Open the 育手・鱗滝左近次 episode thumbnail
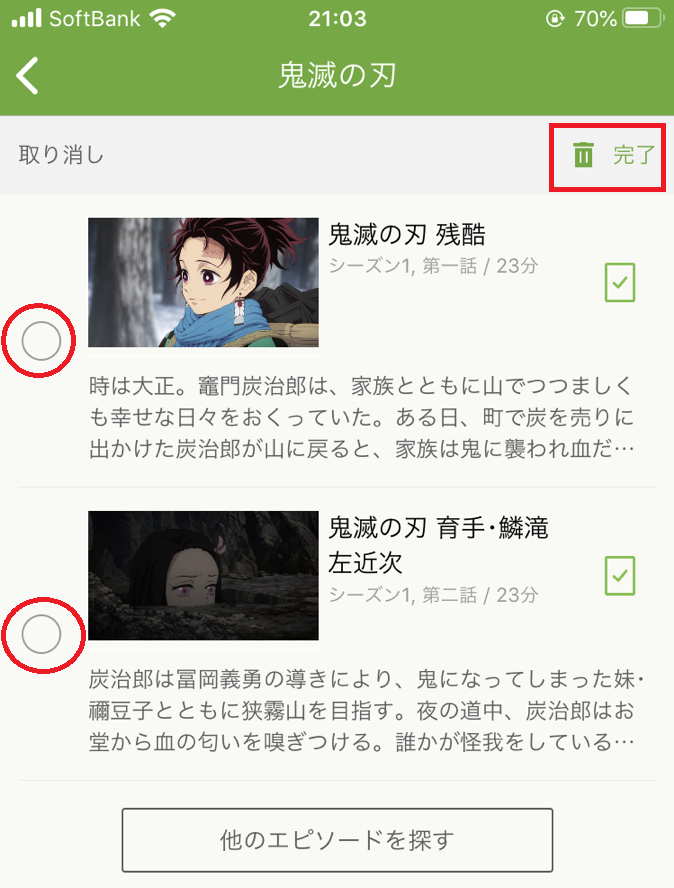This screenshot has width=674, height=888. click(203, 576)
